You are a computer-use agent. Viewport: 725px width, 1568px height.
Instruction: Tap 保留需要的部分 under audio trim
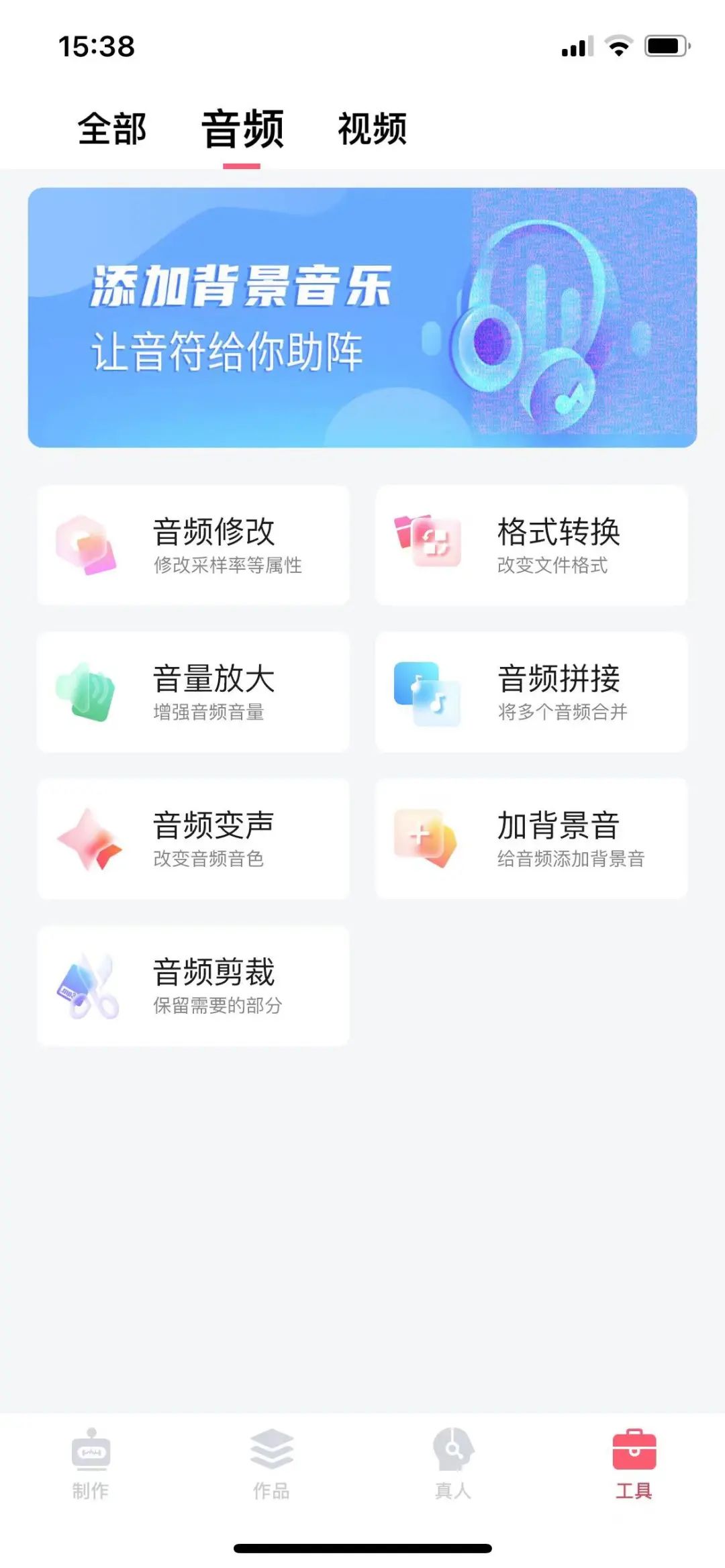(x=218, y=1006)
